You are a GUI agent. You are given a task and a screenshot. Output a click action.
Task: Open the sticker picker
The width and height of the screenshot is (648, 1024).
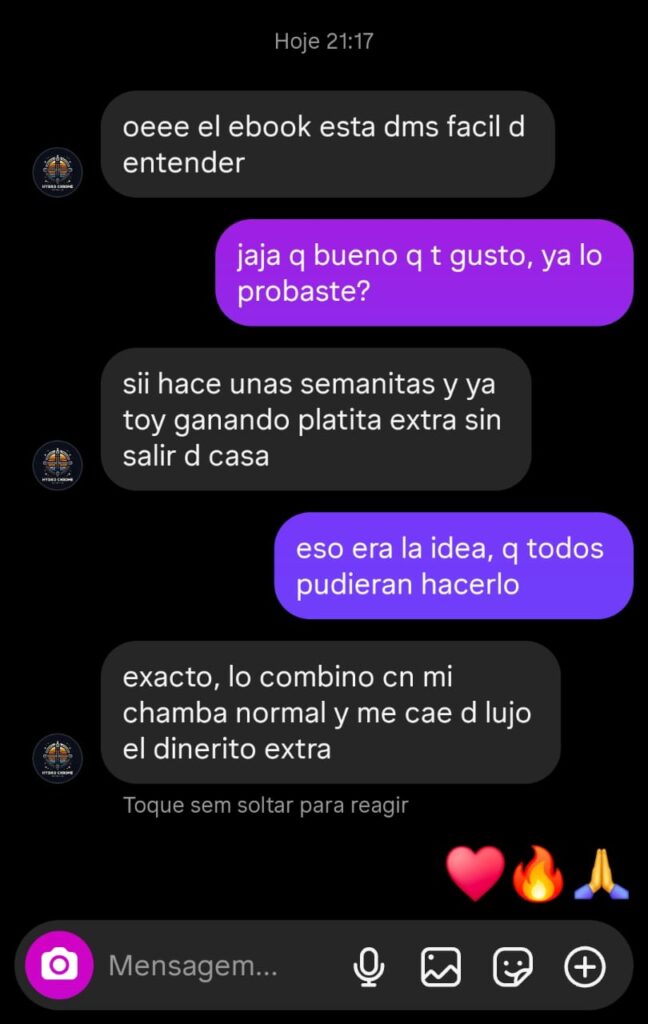pyautogui.click(x=513, y=966)
